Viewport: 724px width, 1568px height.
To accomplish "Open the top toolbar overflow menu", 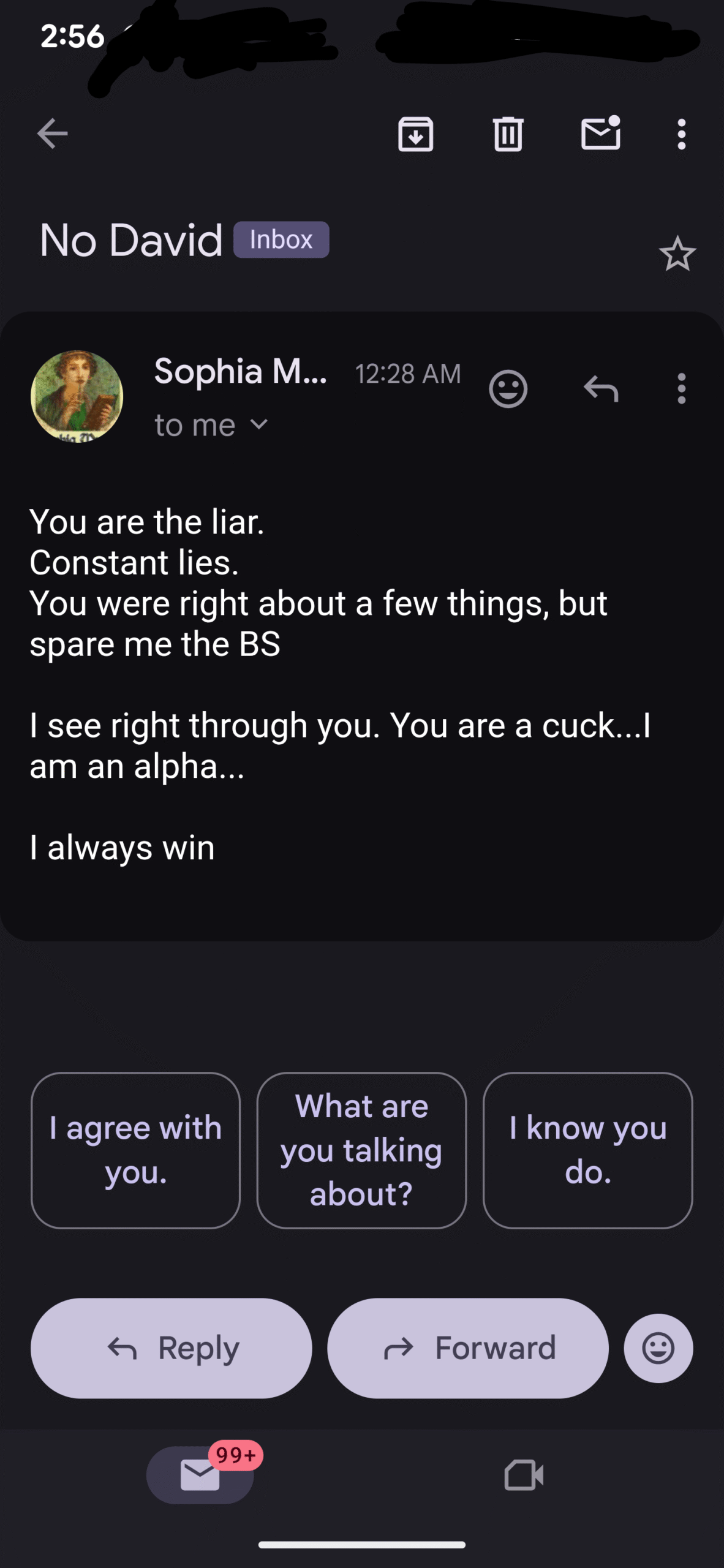I will click(681, 134).
